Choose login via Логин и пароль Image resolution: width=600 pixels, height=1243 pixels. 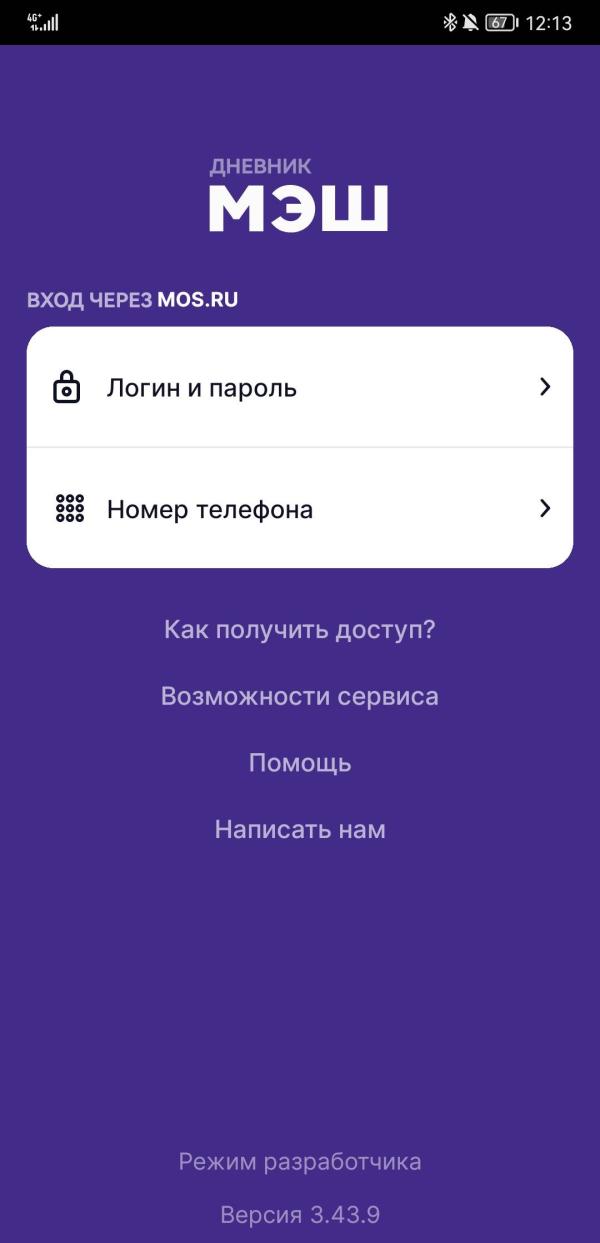pyautogui.click(x=300, y=387)
